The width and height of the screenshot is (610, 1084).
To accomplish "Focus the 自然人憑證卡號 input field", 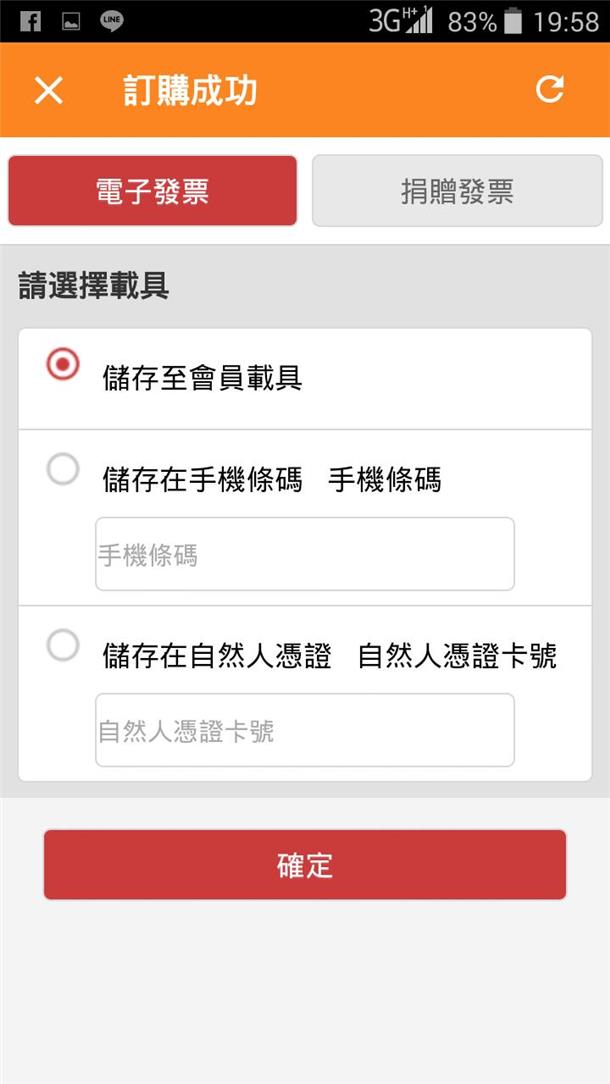I will point(305,730).
